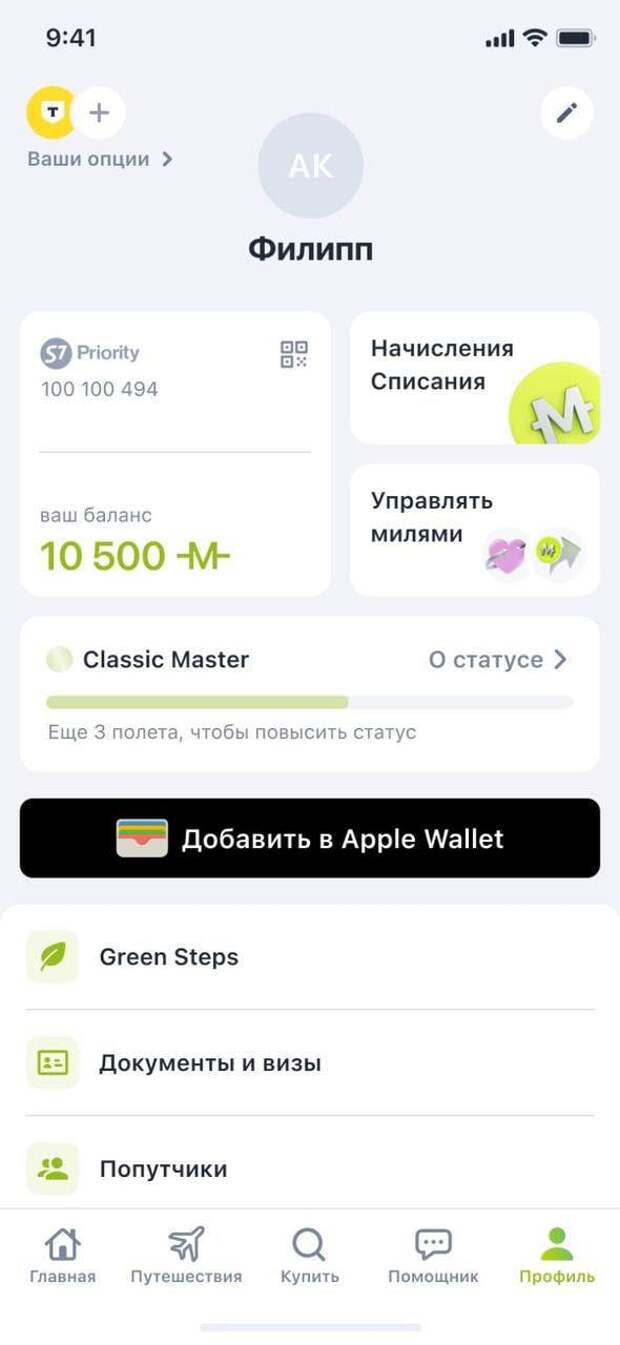The width and height of the screenshot is (620, 1345).
Task: Show the QR code of the S7 Priority card
Action: point(294,354)
